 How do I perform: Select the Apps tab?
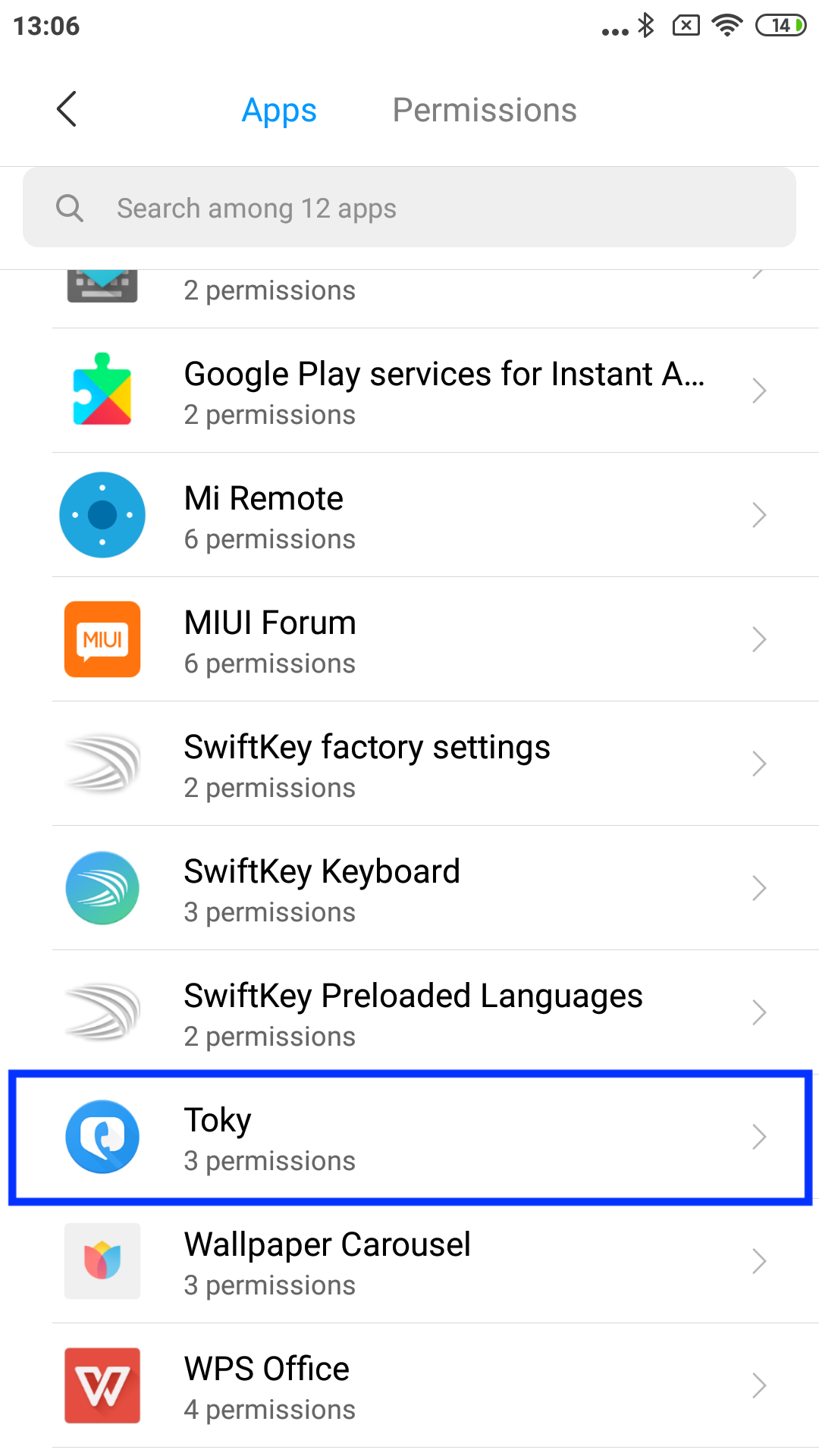(279, 111)
